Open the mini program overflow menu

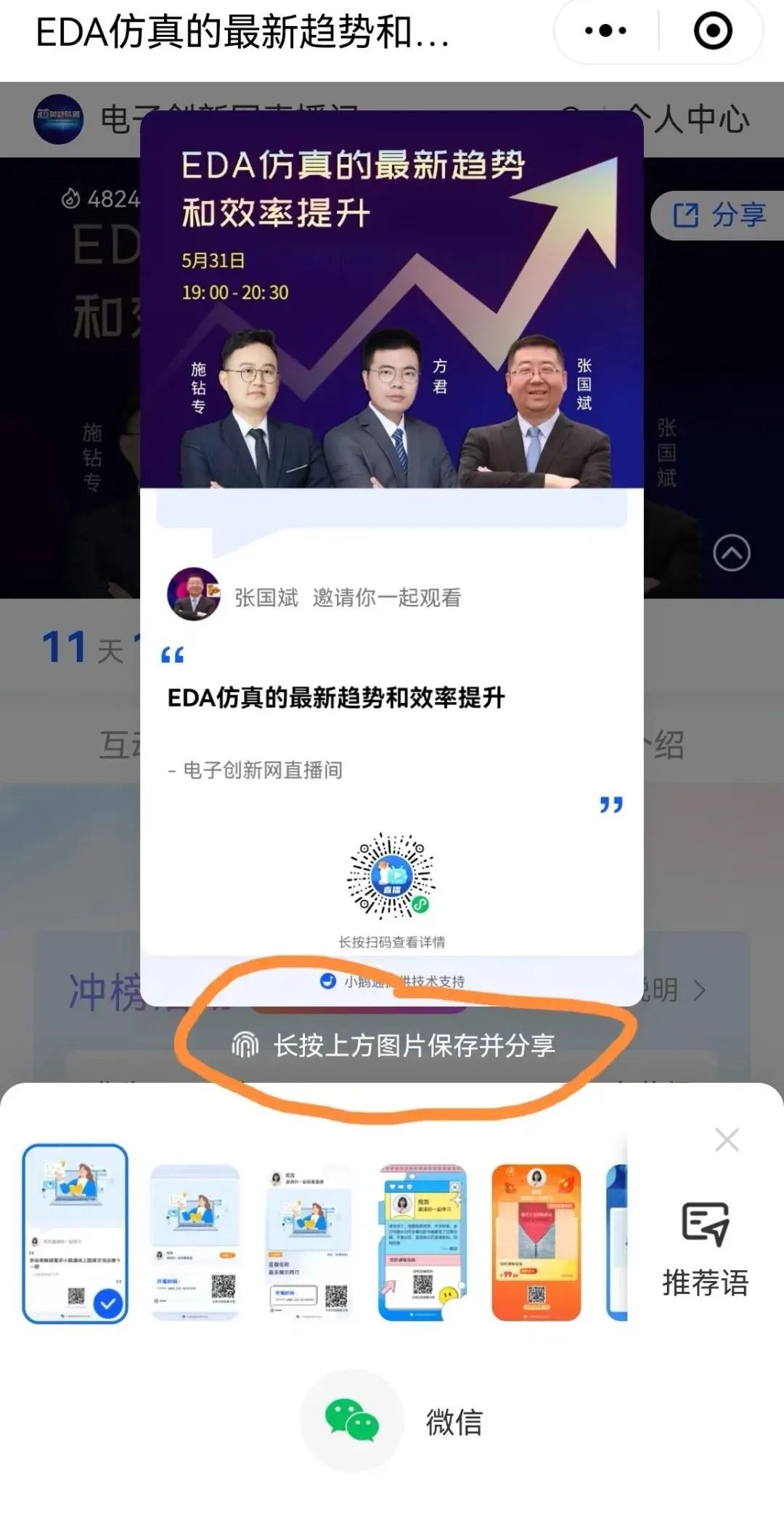605,31
